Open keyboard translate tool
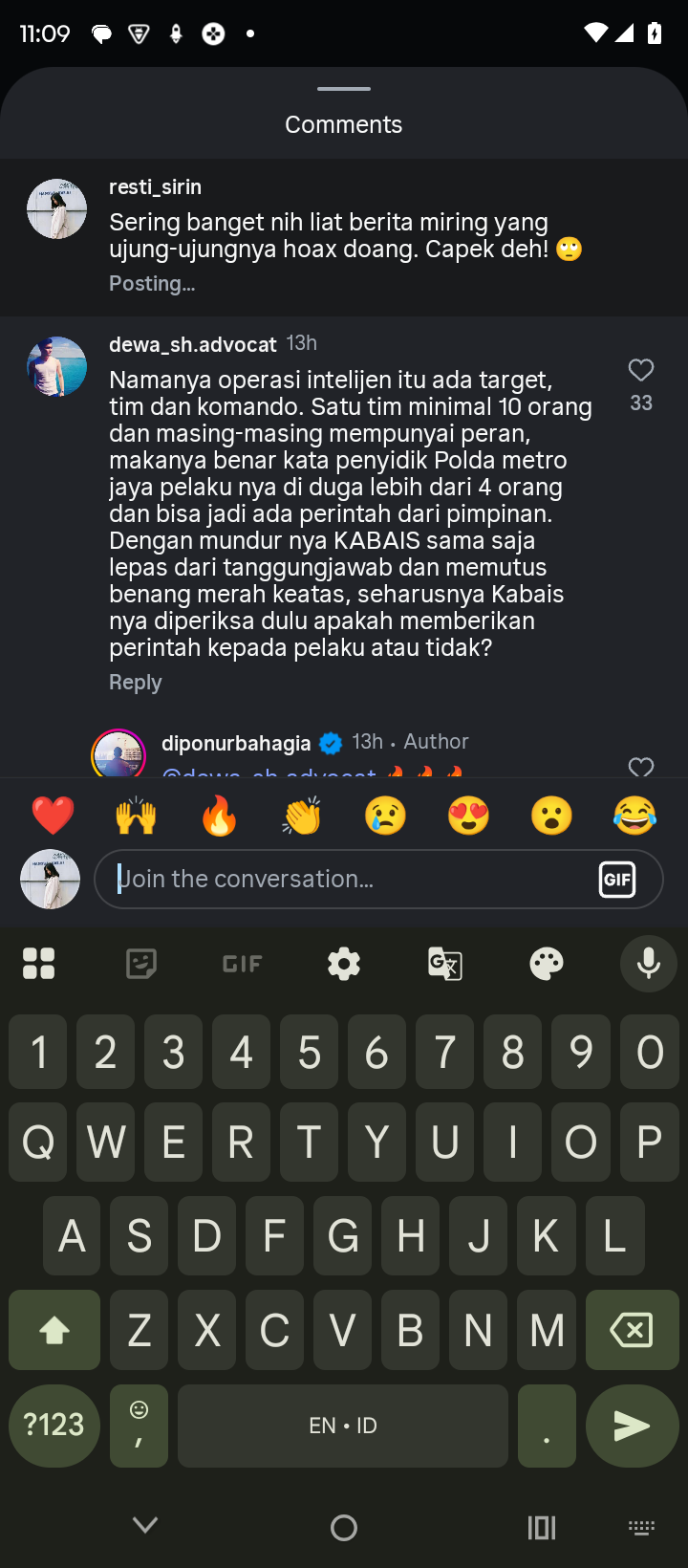 pos(445,964)
